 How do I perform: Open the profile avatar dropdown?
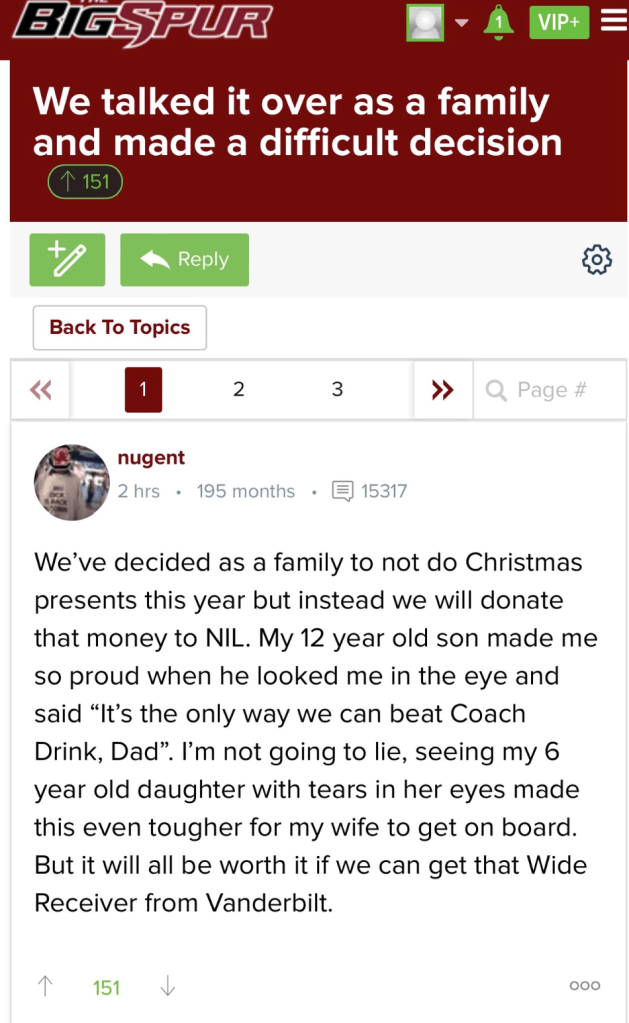pyautogui.click(x=437, y=22)
